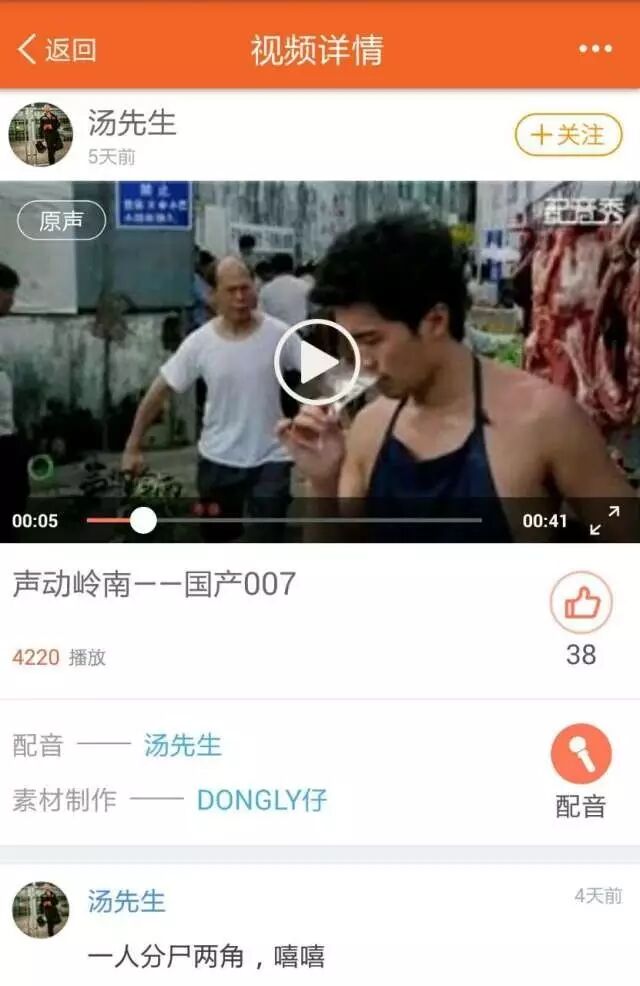Like the video with the thumbs-up icon

(x=582, y=602)
